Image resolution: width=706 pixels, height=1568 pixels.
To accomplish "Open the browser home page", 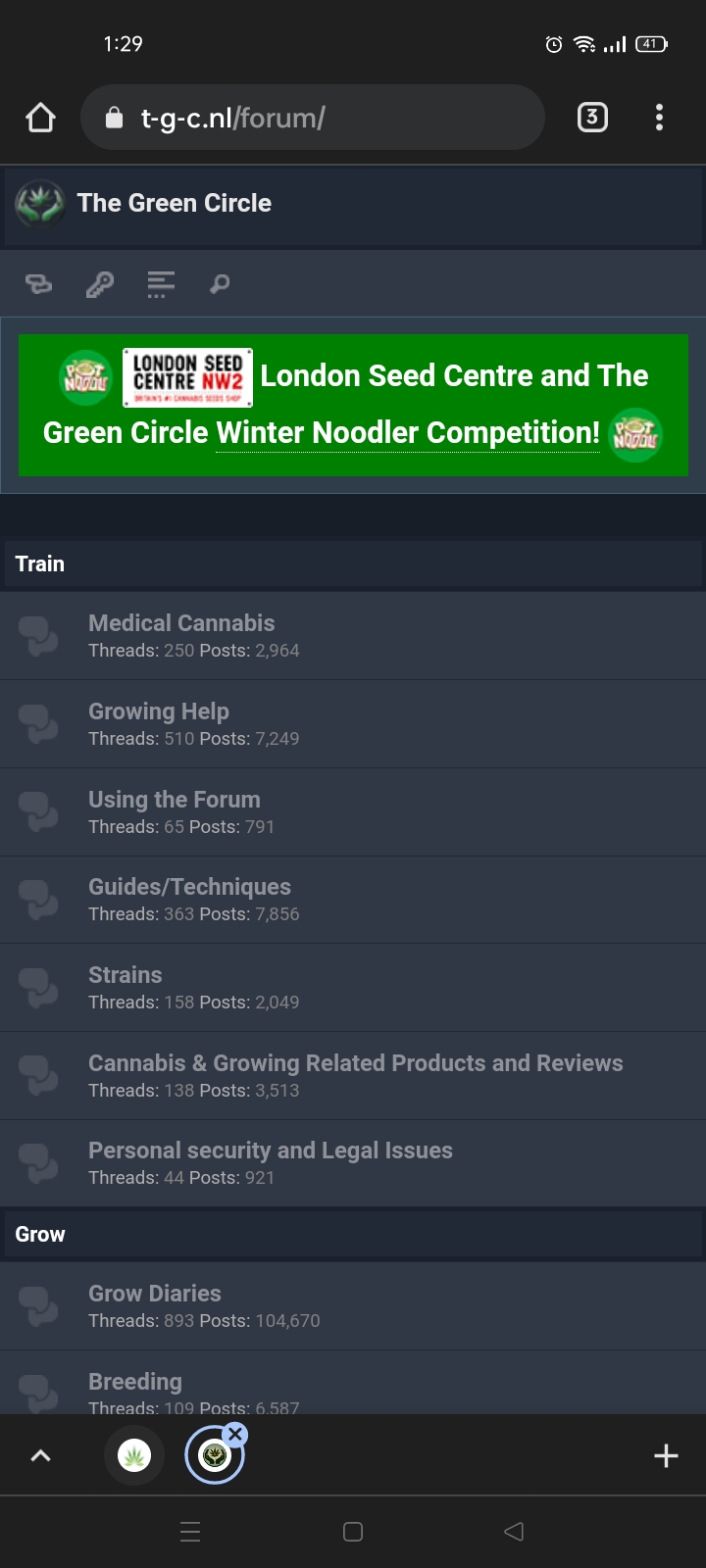I will (x=40, y=118).
